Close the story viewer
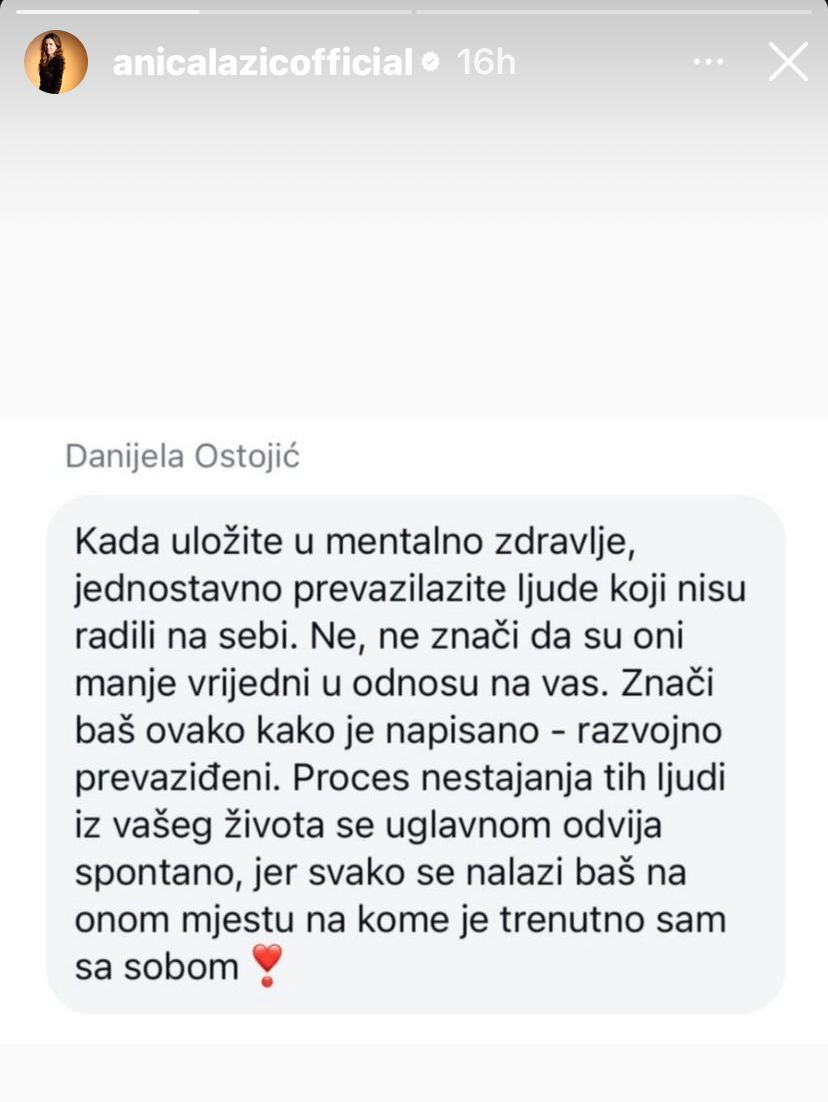828x1102 pixels. pos(788,63)
